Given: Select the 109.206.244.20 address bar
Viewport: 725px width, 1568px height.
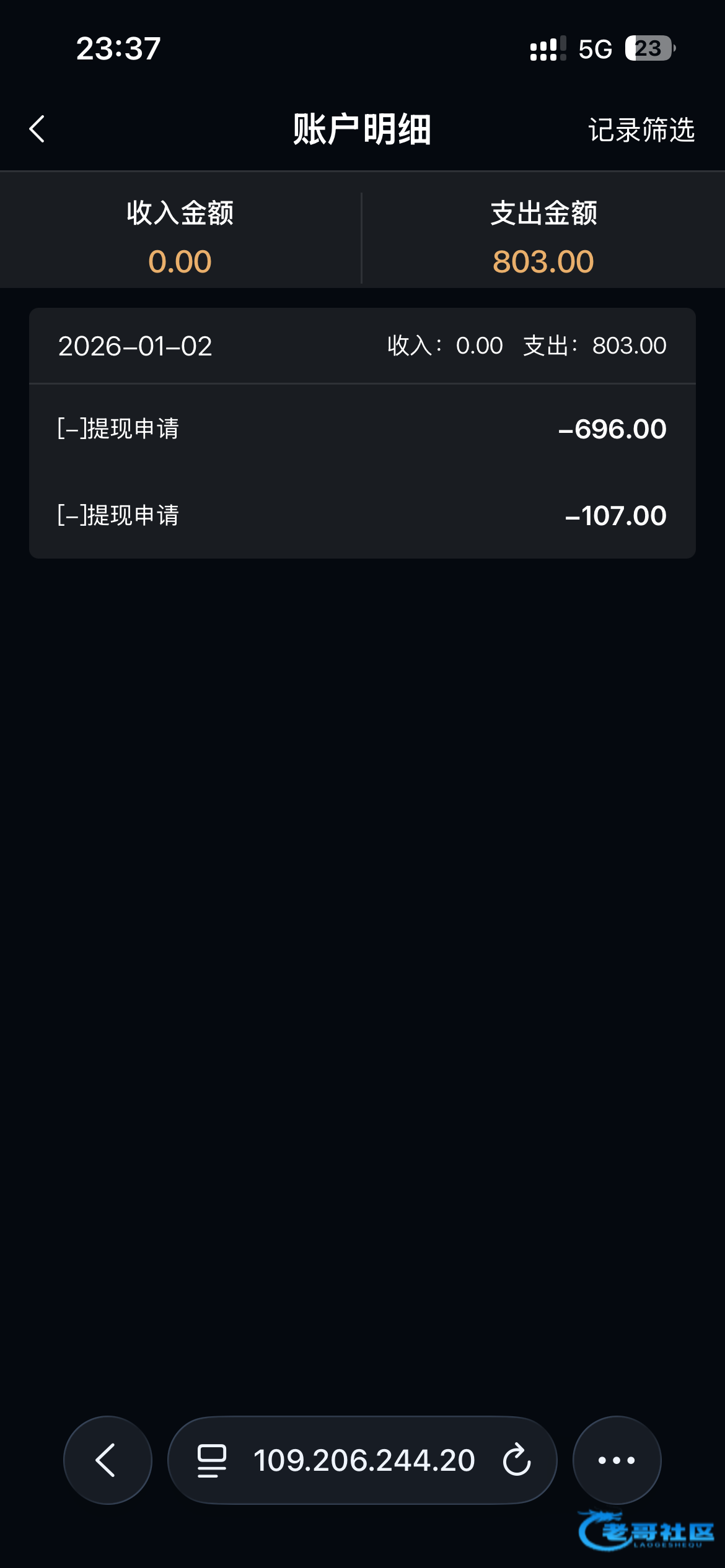Looking at the screenshot, I should pyautogui.click(x=364, y=1460).
